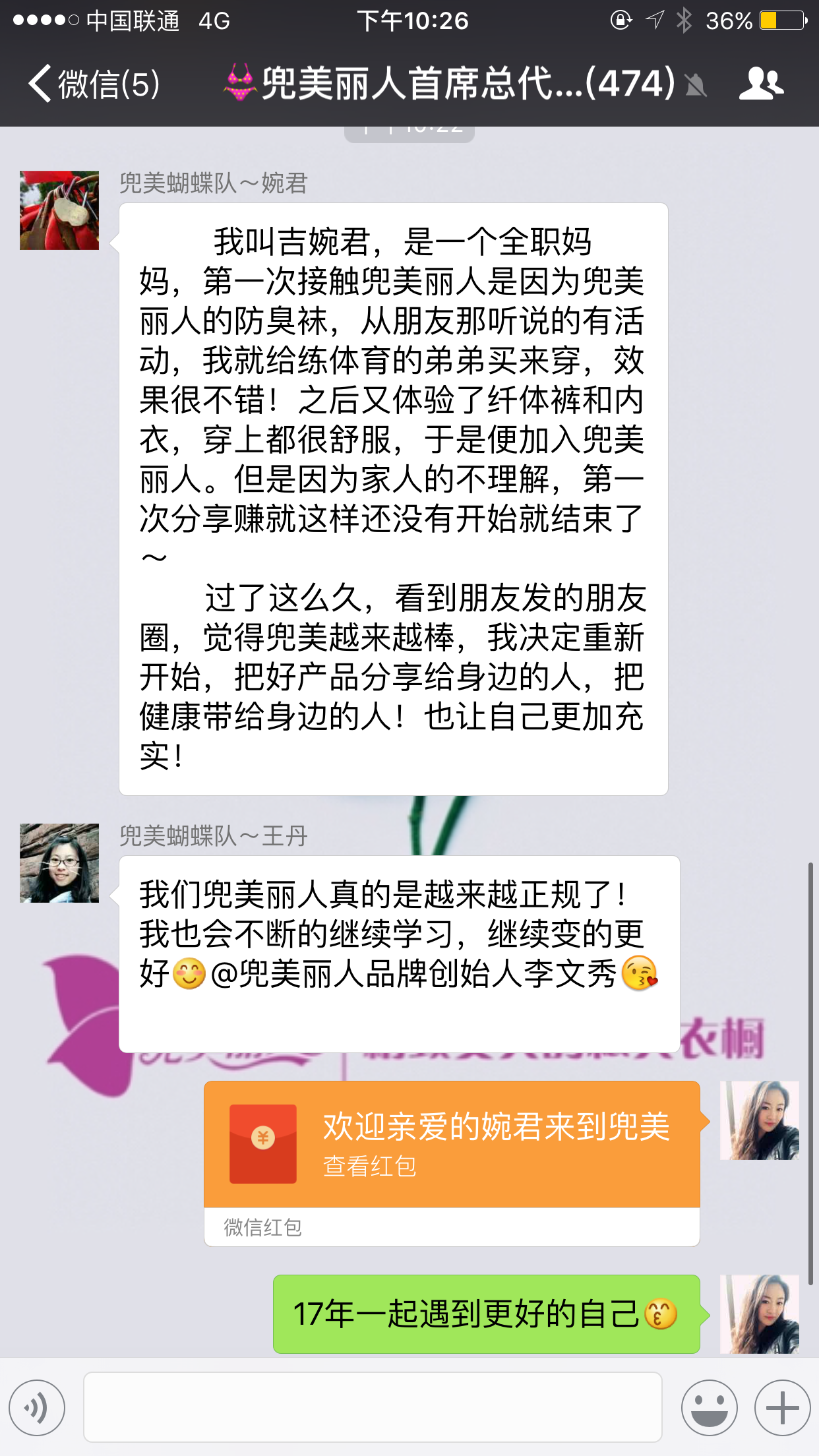This screenshot has width=819, height=1456.
Task: Open the plus attachments menu
Action: coord(783,1408)
